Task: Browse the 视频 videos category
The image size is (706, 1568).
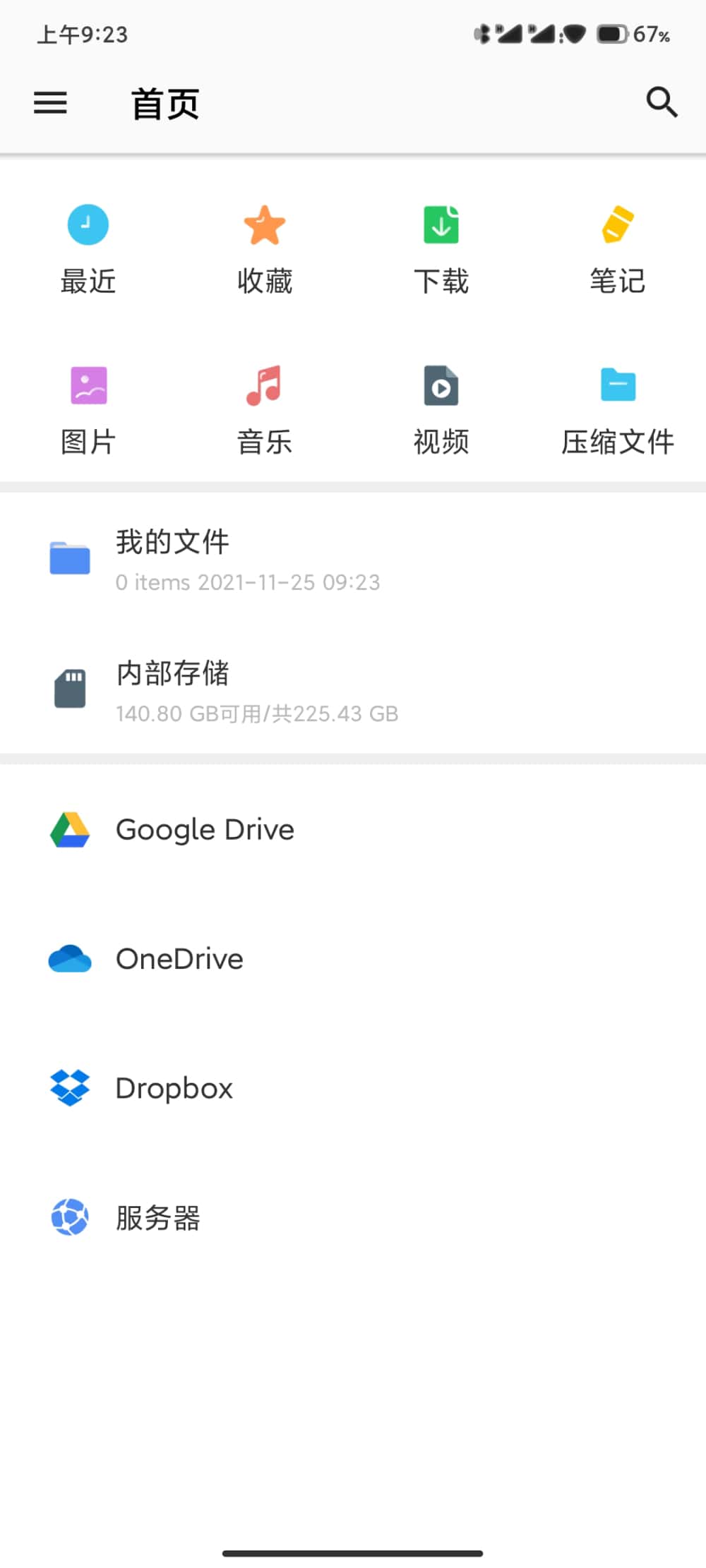Action: pos(441,409)
